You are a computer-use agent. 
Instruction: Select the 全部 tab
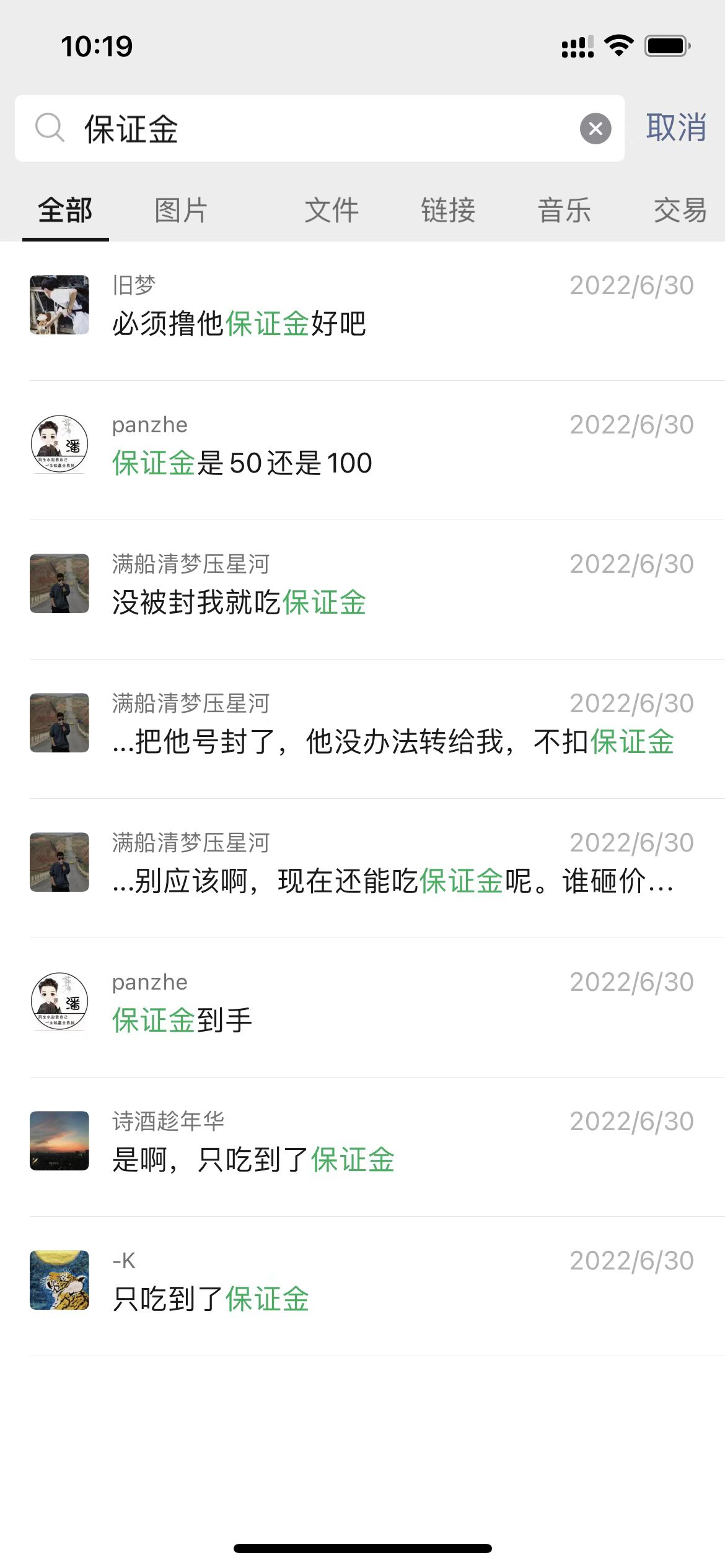(x=65, y=211)
